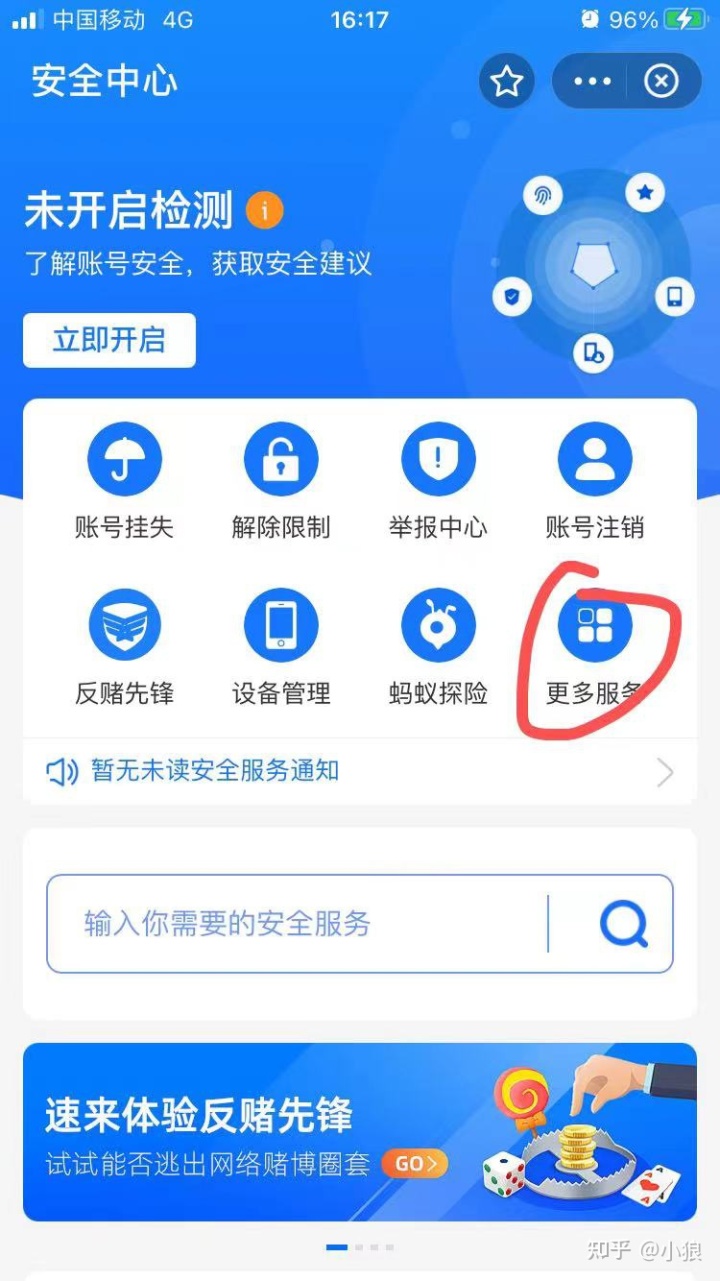Open 更多服务 grid
720x1281 pixels.
[x=595, y=647]
